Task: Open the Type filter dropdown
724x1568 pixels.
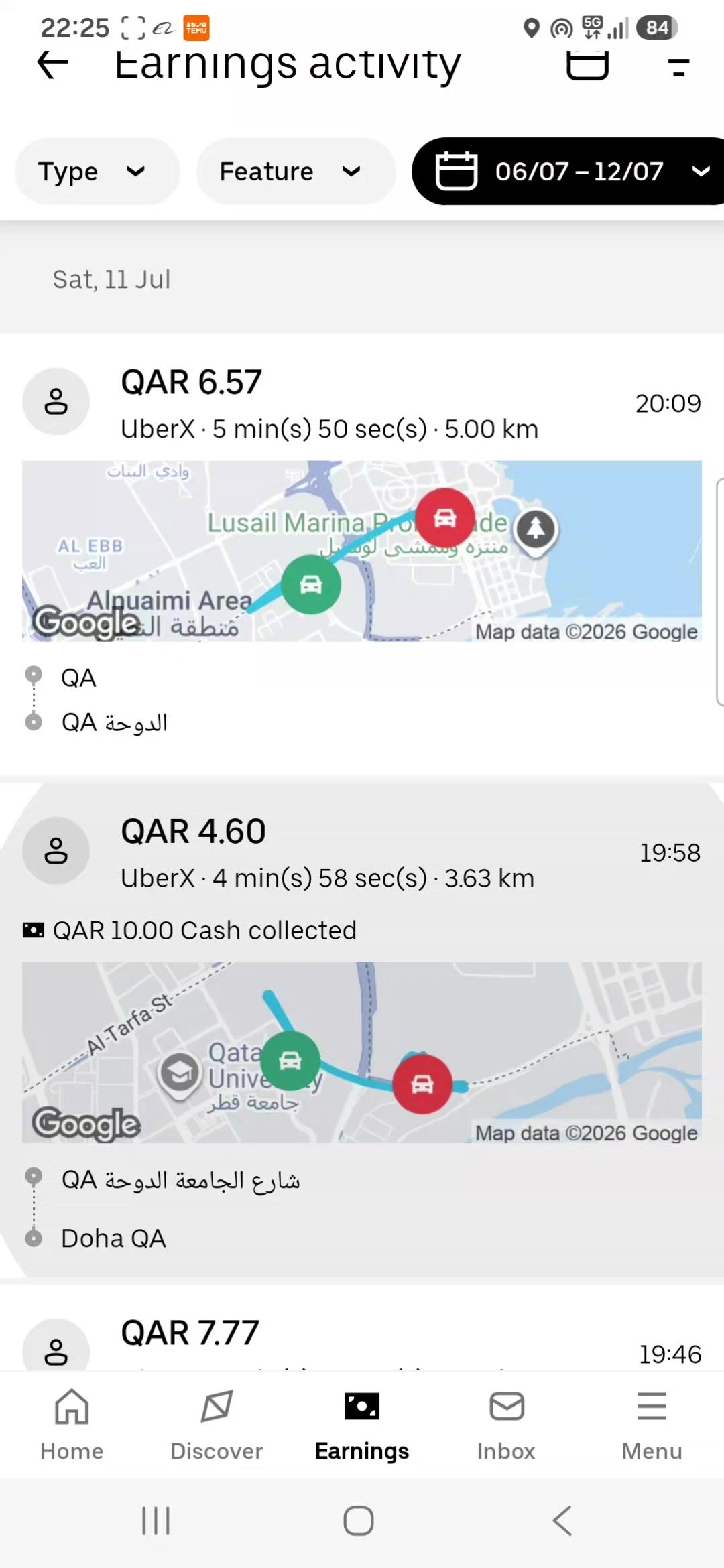Action: point(97,172)
